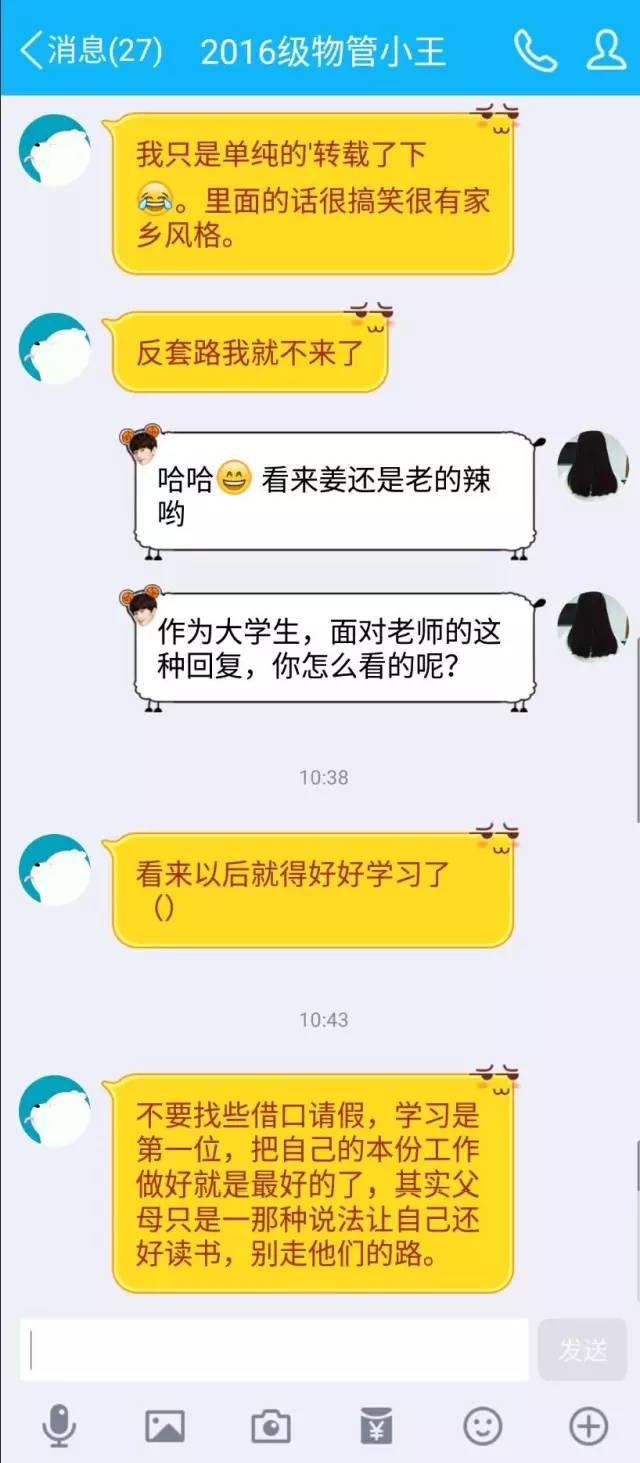Open the photo gallery picker
Screen dimensions: 640x1463
tap(165, 1425)
